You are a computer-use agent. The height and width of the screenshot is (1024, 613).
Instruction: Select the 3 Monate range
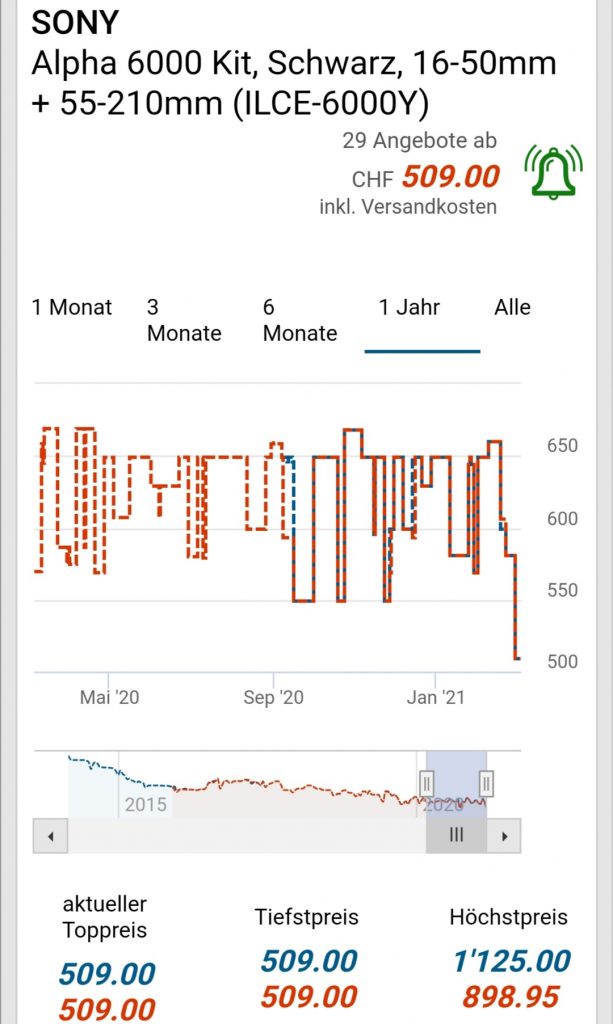184,320
